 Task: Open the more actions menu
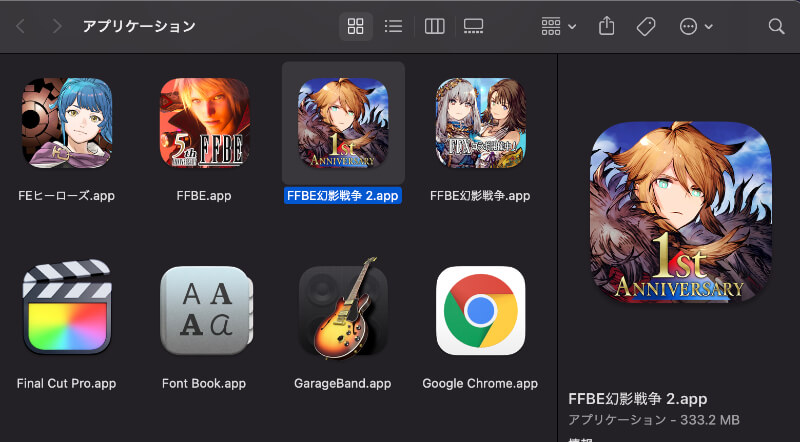tap(695, 26)
